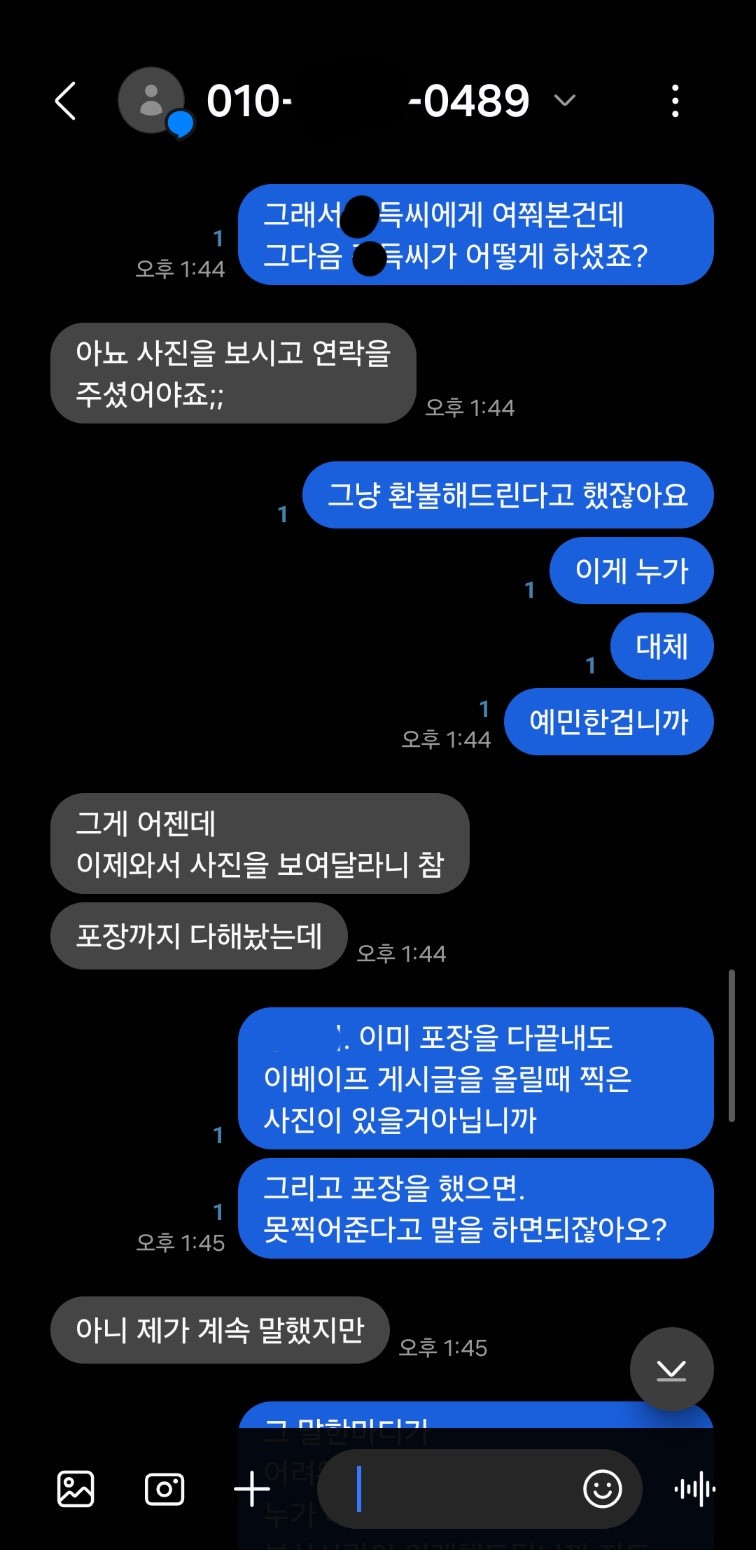Jump to the latest message
The height and width of the screenshot is (1550, 756).
(x=671, y=1369)
